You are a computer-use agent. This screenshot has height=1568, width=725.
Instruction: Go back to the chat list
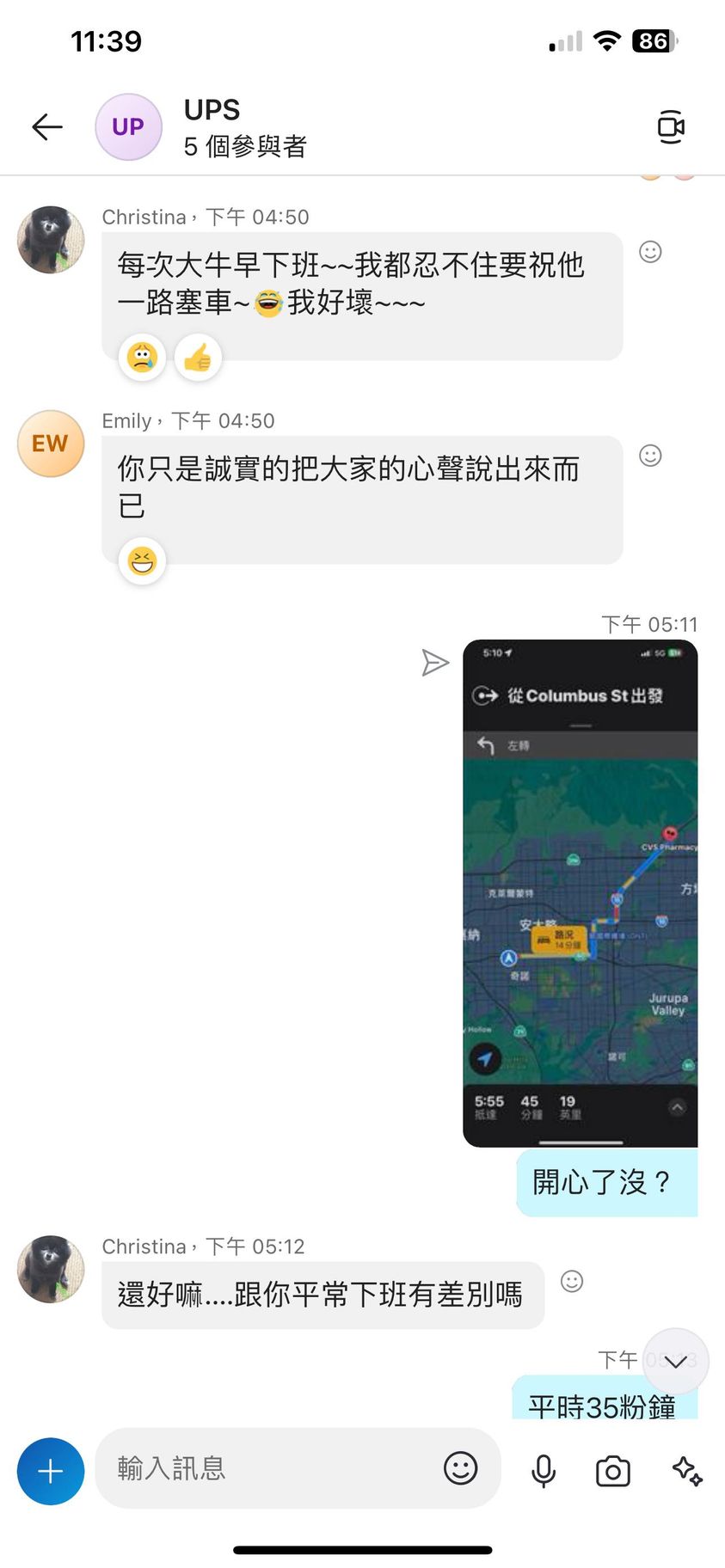point(47,127)
